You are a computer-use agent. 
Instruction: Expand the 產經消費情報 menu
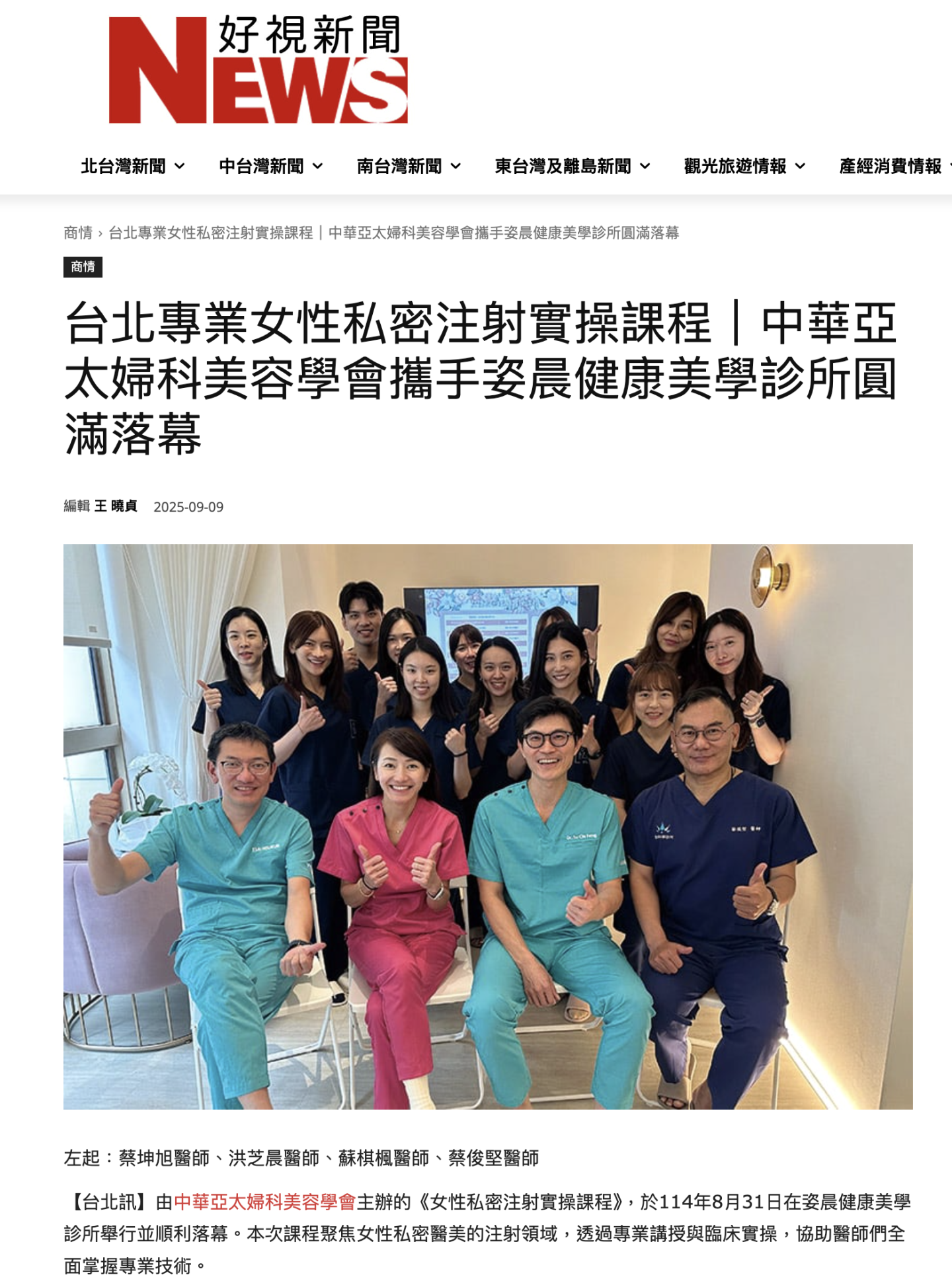[x=892, y=166]
